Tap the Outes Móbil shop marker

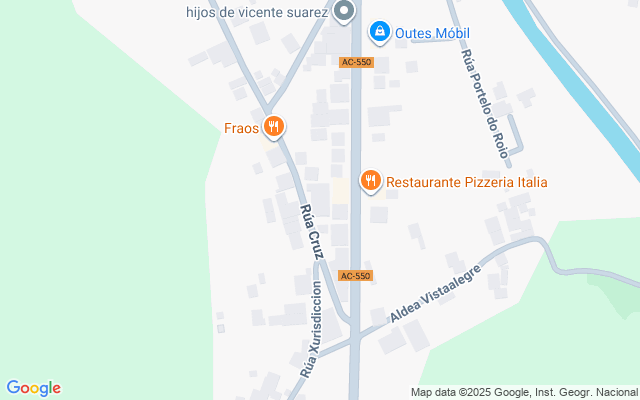pos(379,34)
